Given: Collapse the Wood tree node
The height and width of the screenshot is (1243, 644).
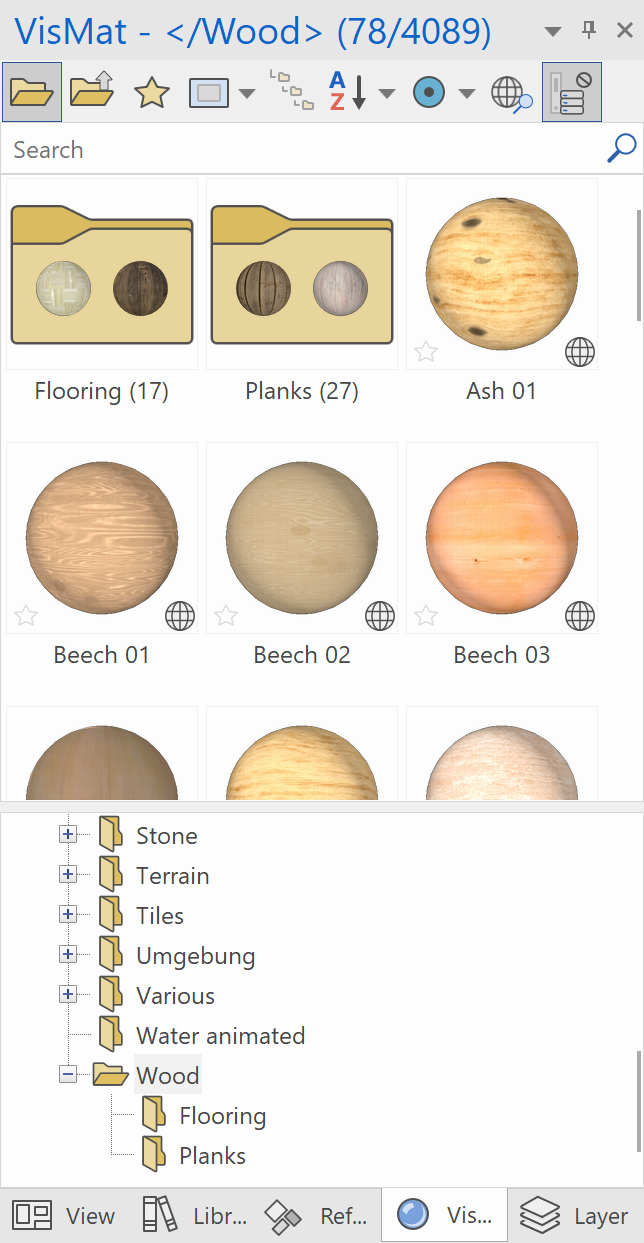Looking at the screenshot, I should click(67, 1075).
